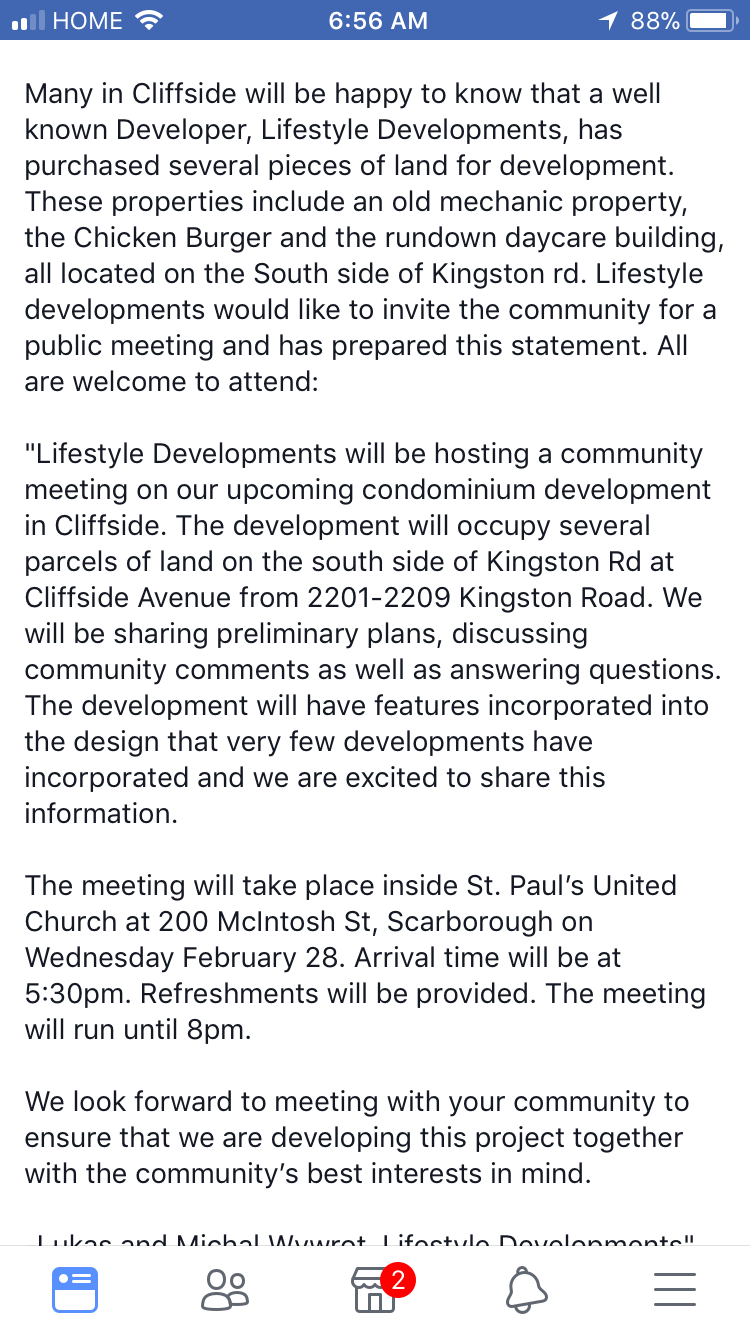The height and width of the screenshot is (1334, 750).
Task: Switch to the Friends tab
Action: click(225, 1290)
